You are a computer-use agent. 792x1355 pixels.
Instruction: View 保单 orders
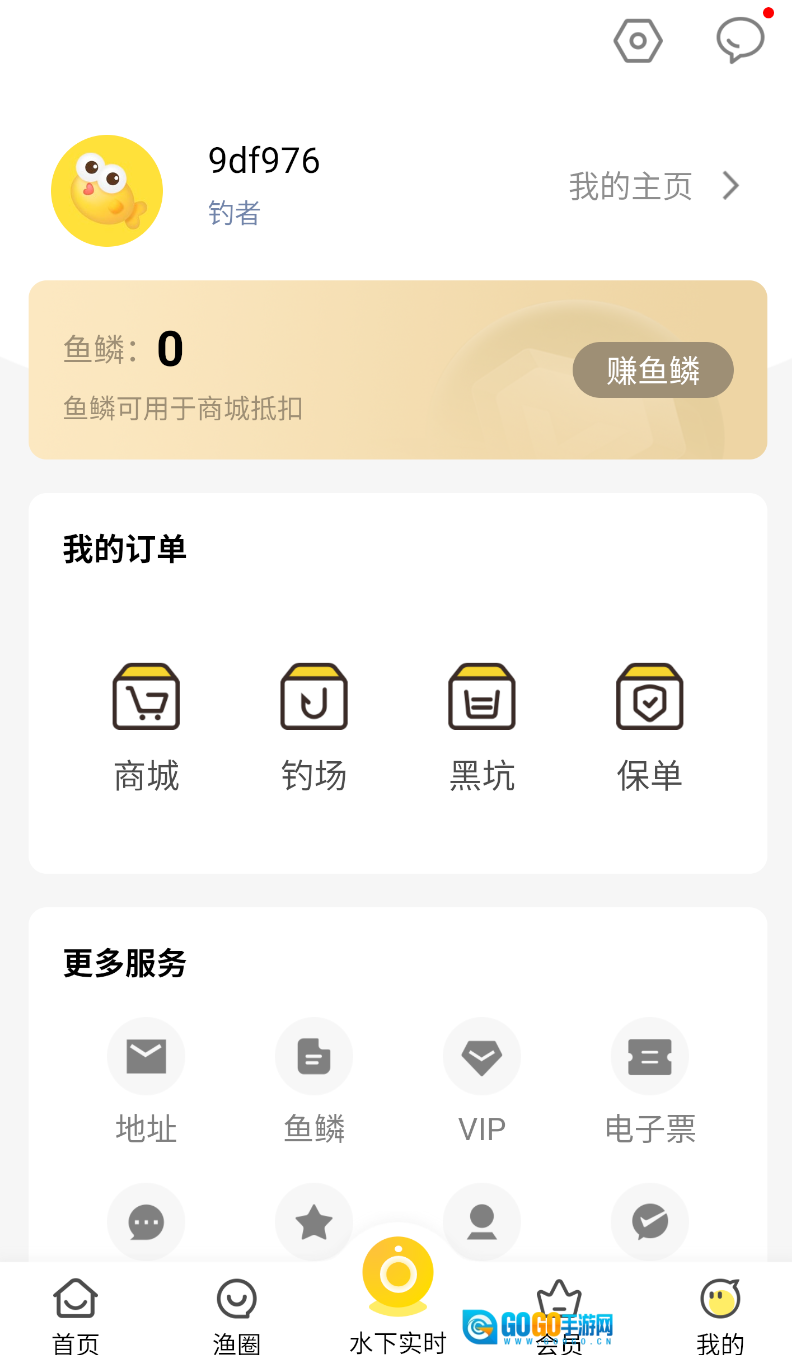point(650,727)
